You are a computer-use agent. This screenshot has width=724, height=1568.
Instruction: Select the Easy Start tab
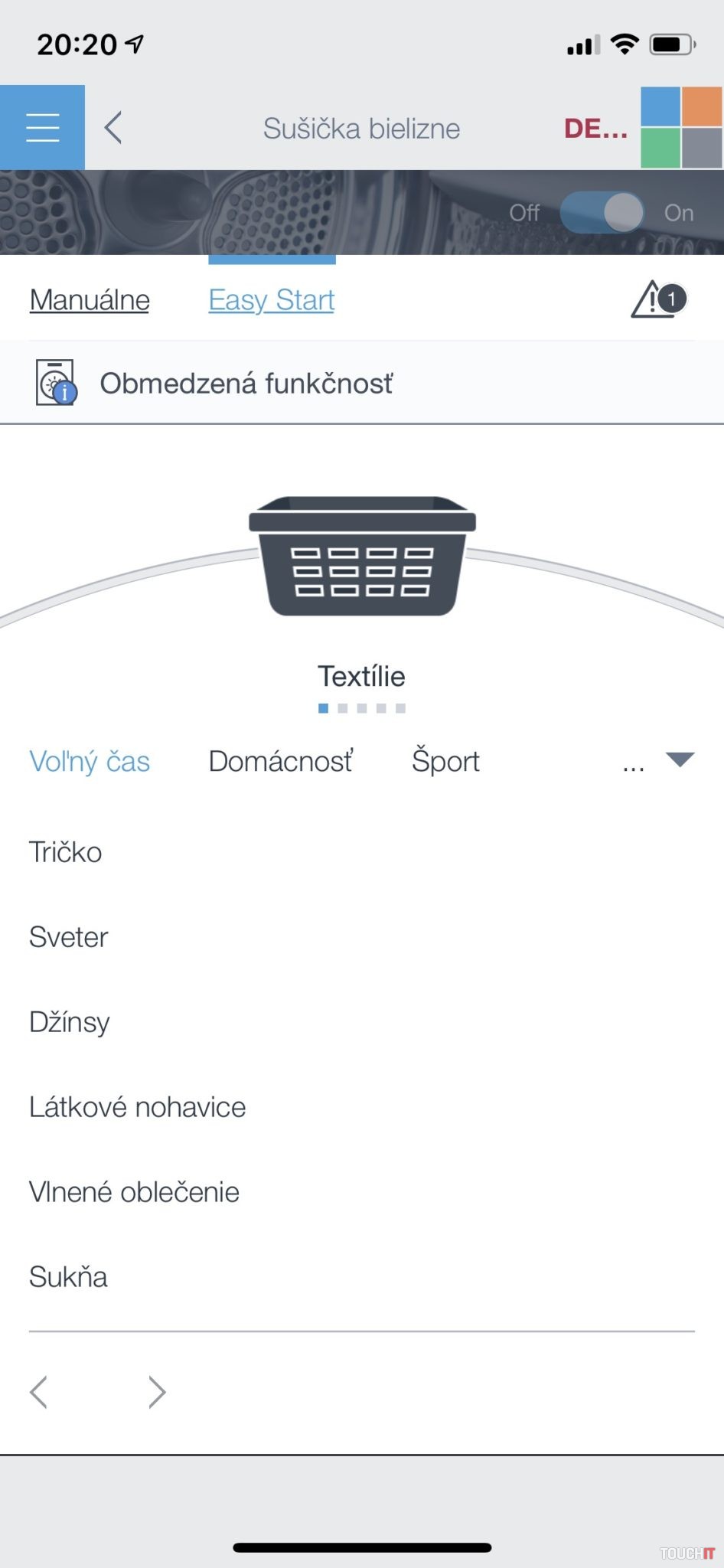coord(272,300)
